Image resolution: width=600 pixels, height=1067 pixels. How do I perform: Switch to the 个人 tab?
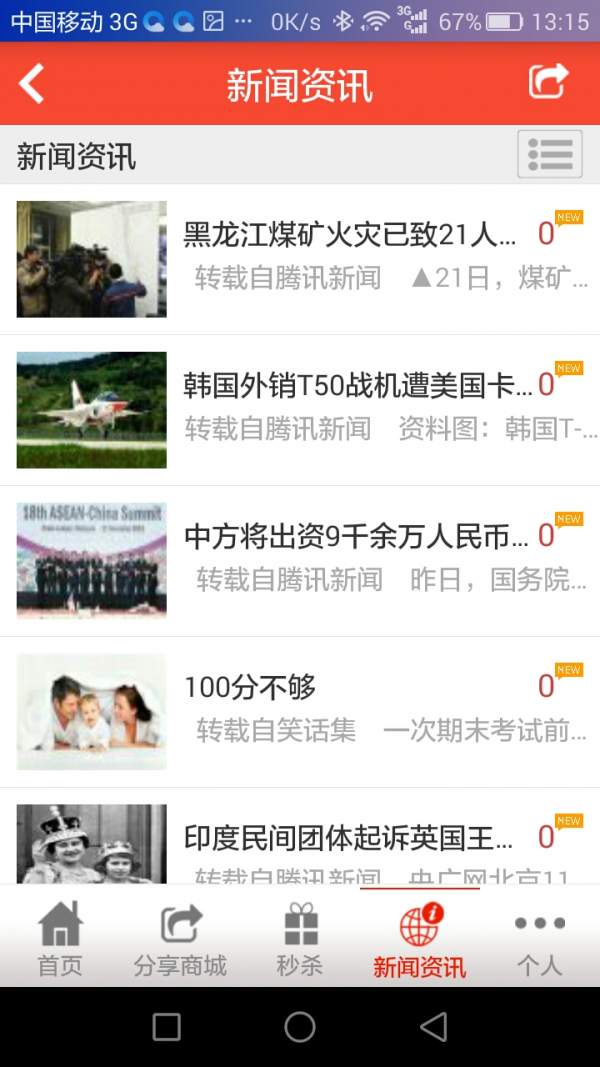(x=540, y=938)
